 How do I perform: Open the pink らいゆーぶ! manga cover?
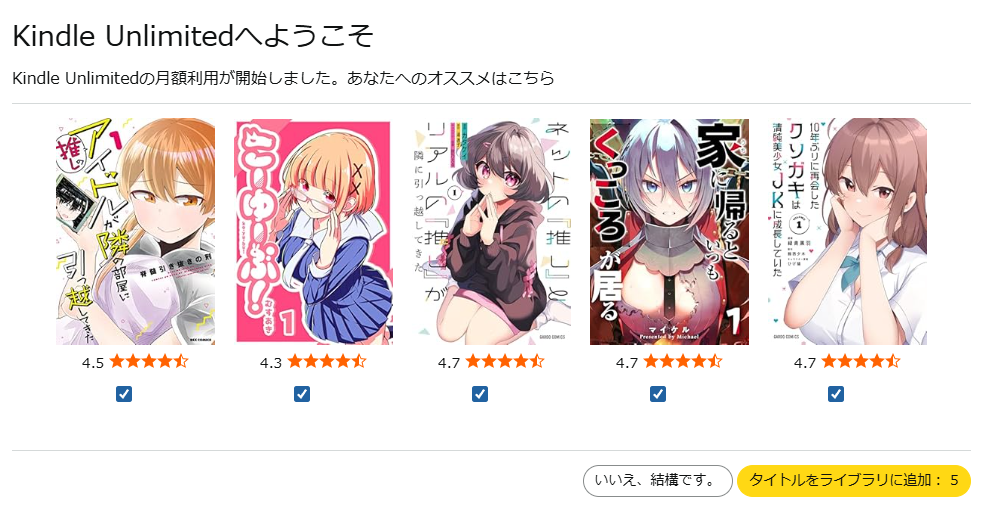tap(313, 232)
